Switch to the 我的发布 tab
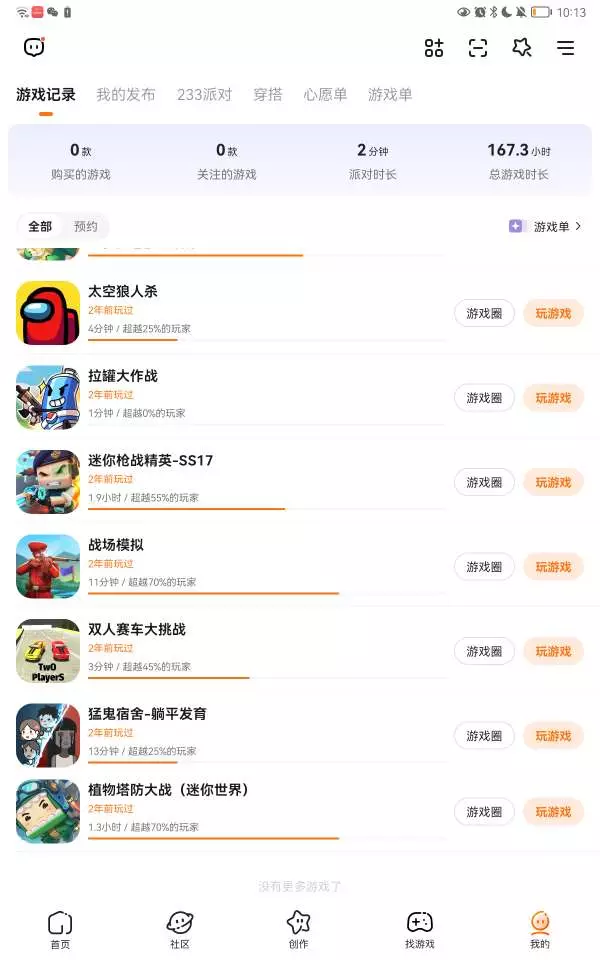Image resolution: width=600 pixels, height=960 pixels. point(126,95)
